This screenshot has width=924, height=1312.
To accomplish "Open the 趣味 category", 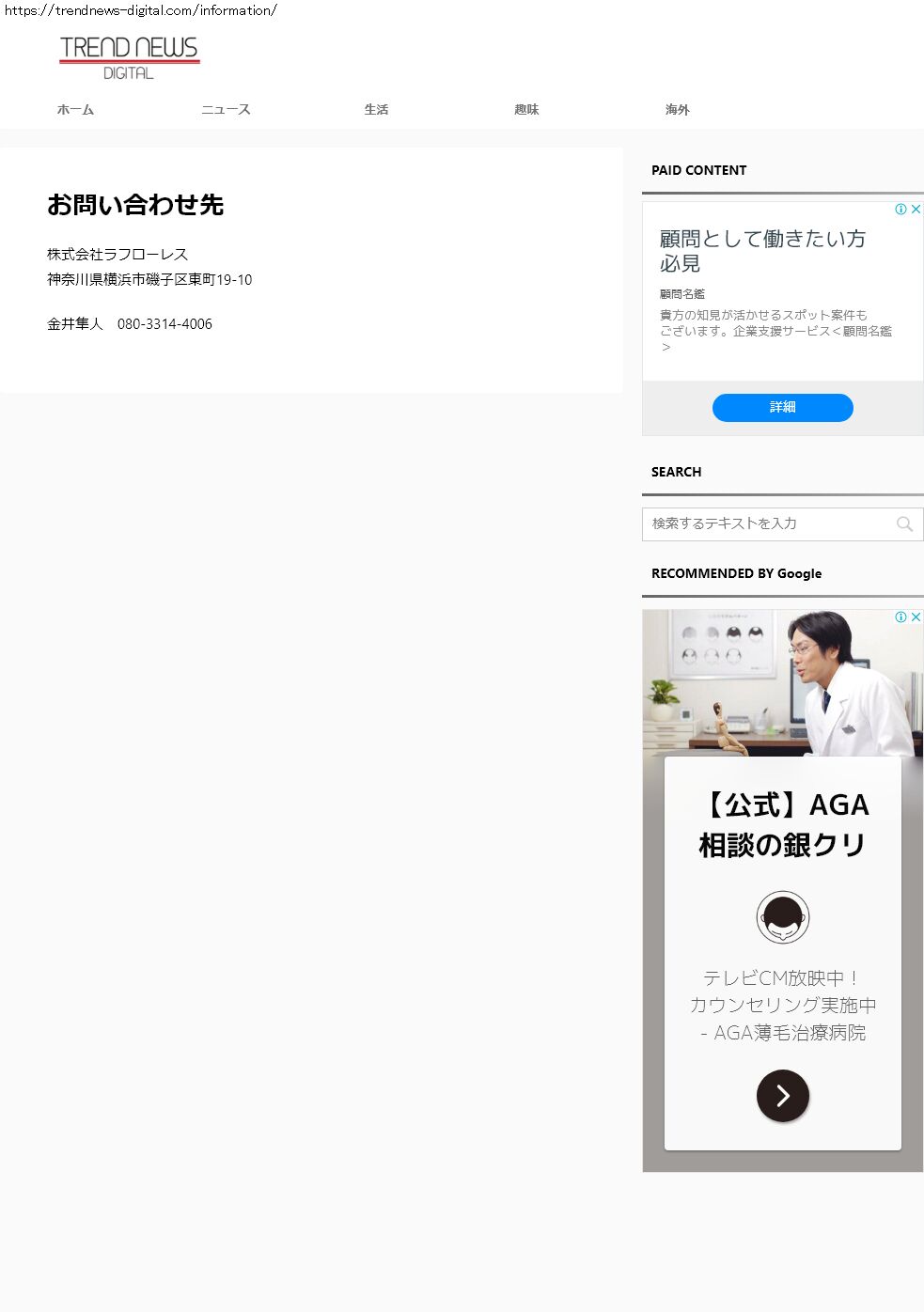I will coord(526,110).
